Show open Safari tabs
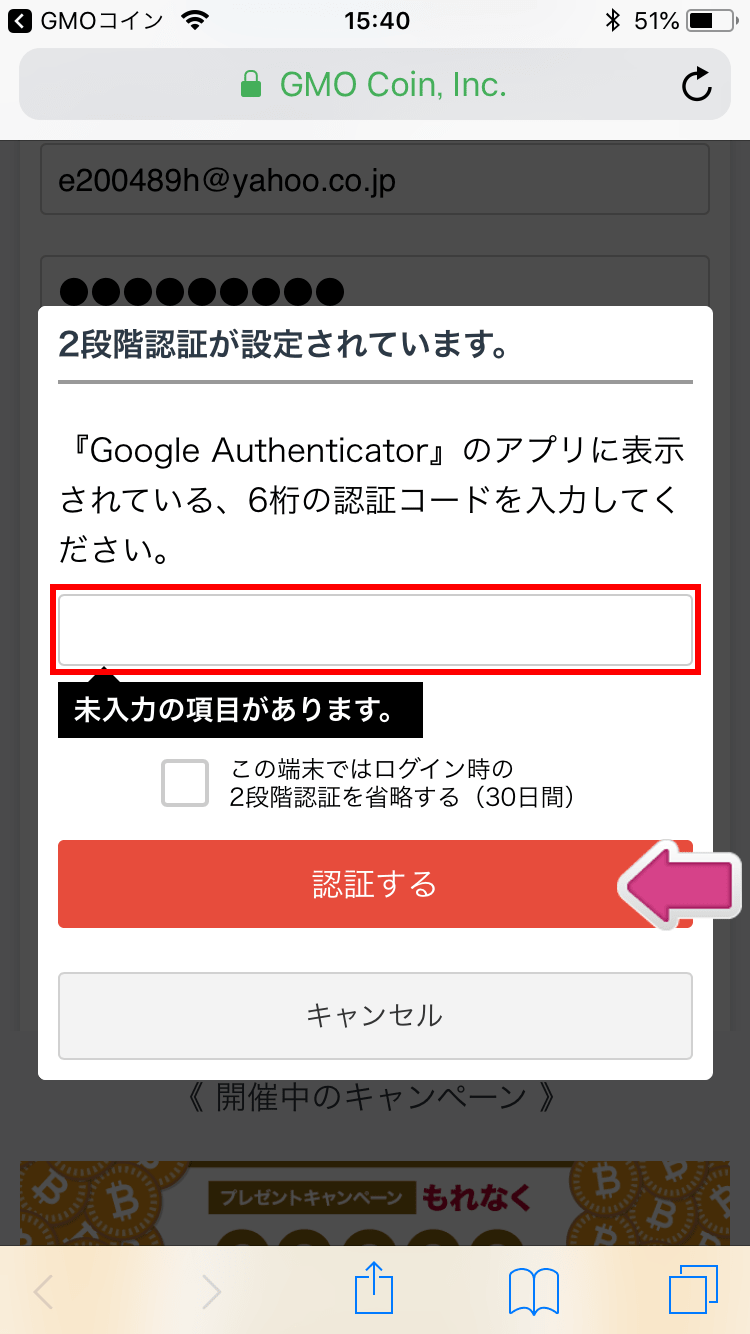Screen dimensions: 750x1334 (x=694, y=1292)
